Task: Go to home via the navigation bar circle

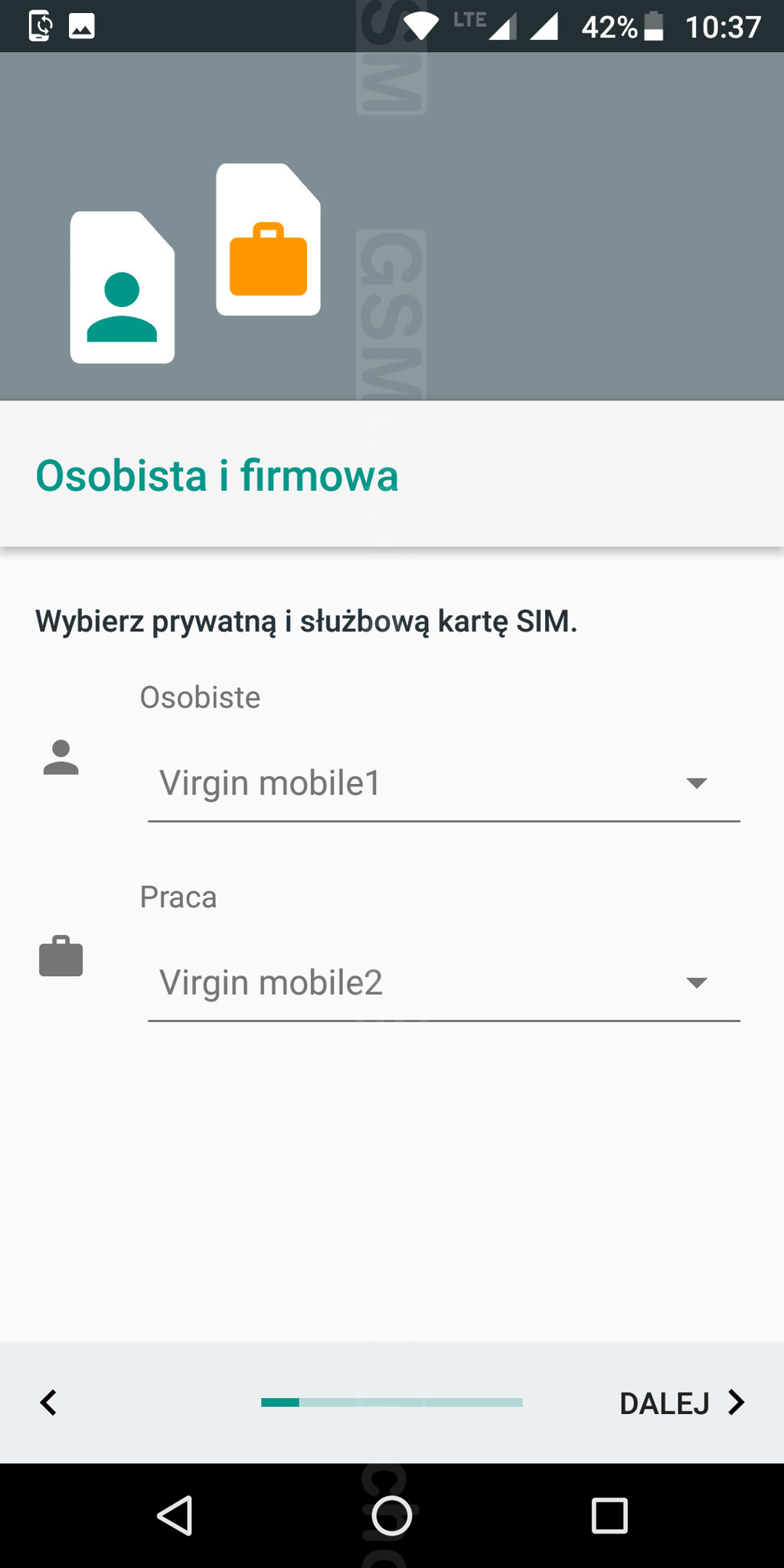Action: click(x=392, y=1516)
